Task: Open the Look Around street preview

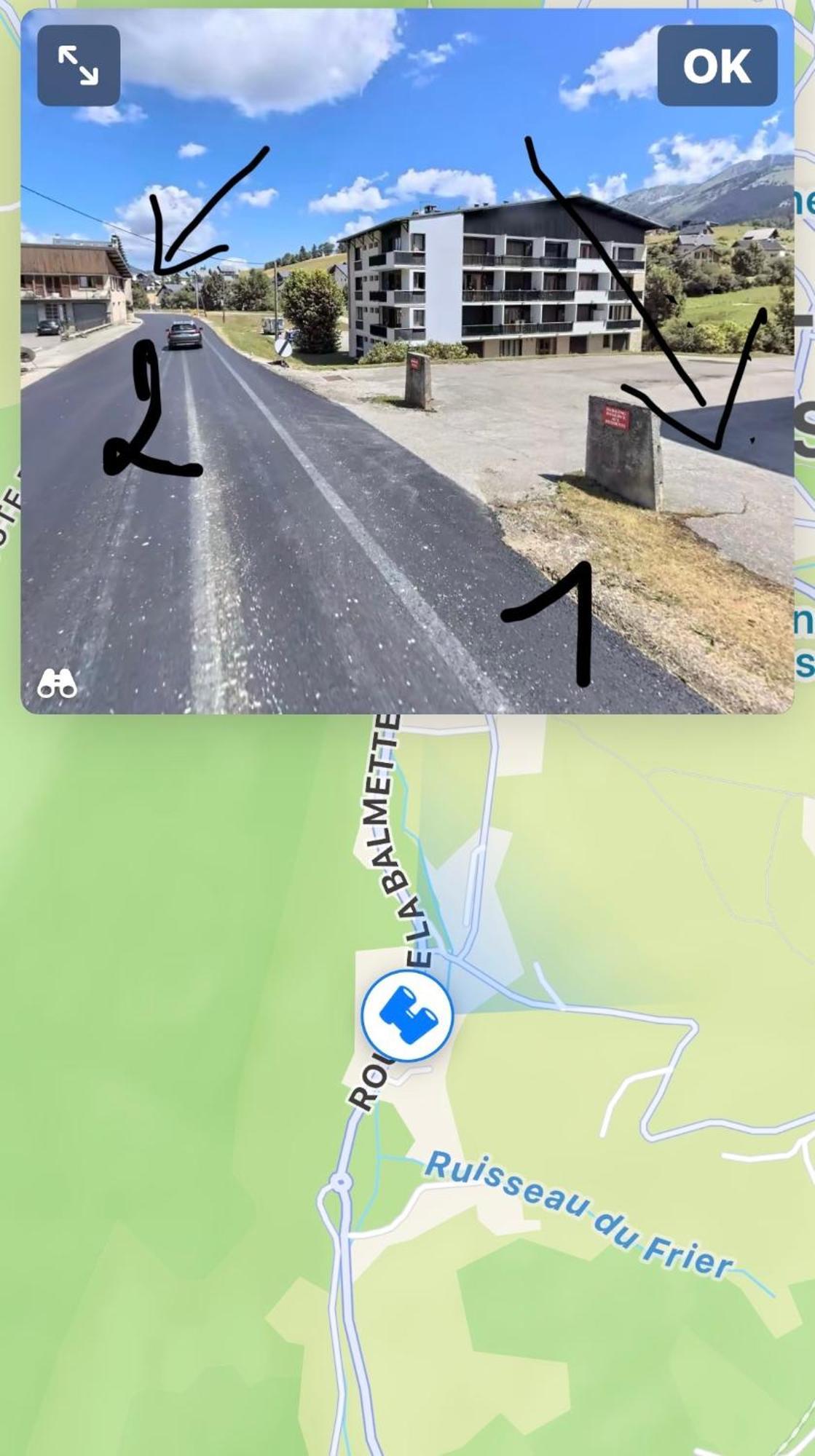Action: pyautogui.click(x=406, y=437)
